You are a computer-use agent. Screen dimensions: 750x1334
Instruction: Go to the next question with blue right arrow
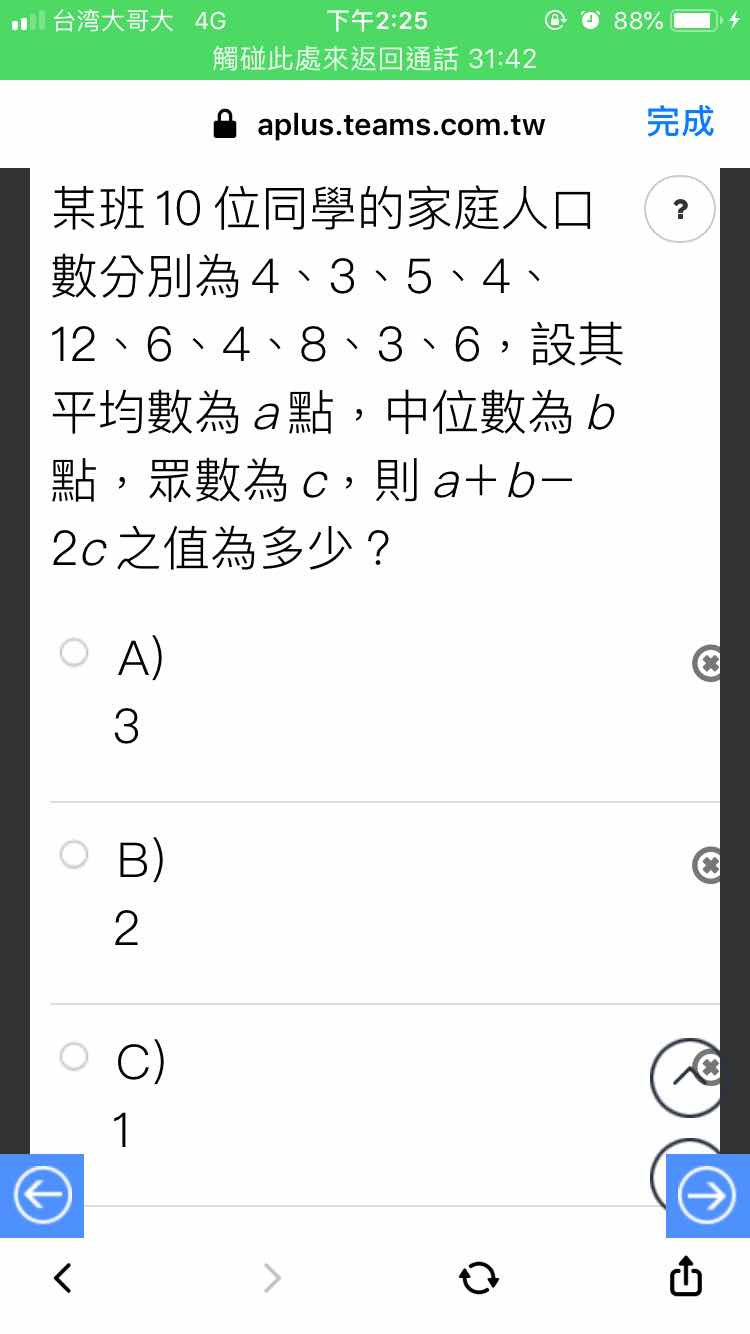(x=708, y=1196)
